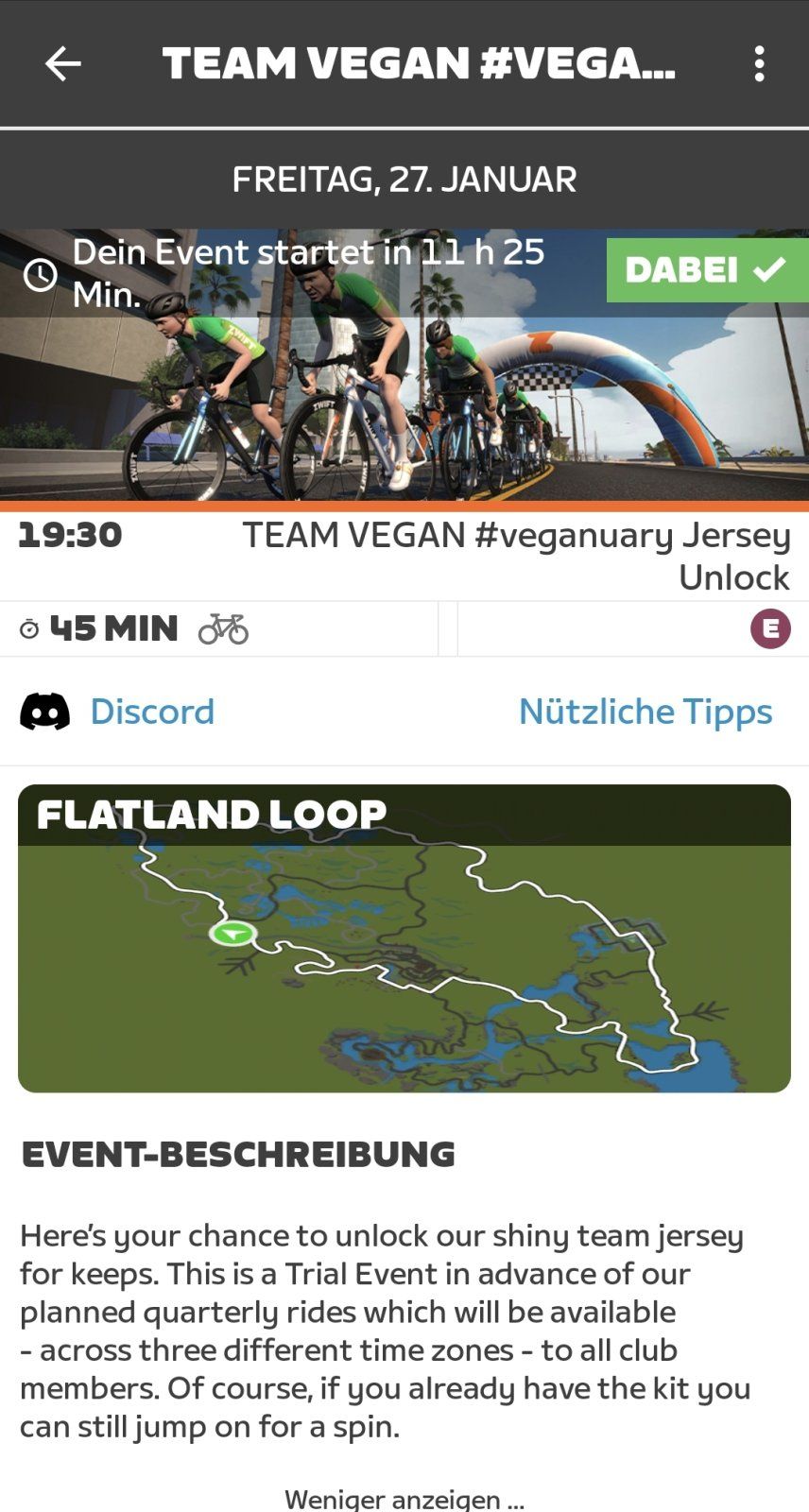
Task: Open the Nützliche Tipps link
Action: tap(646, 711)
